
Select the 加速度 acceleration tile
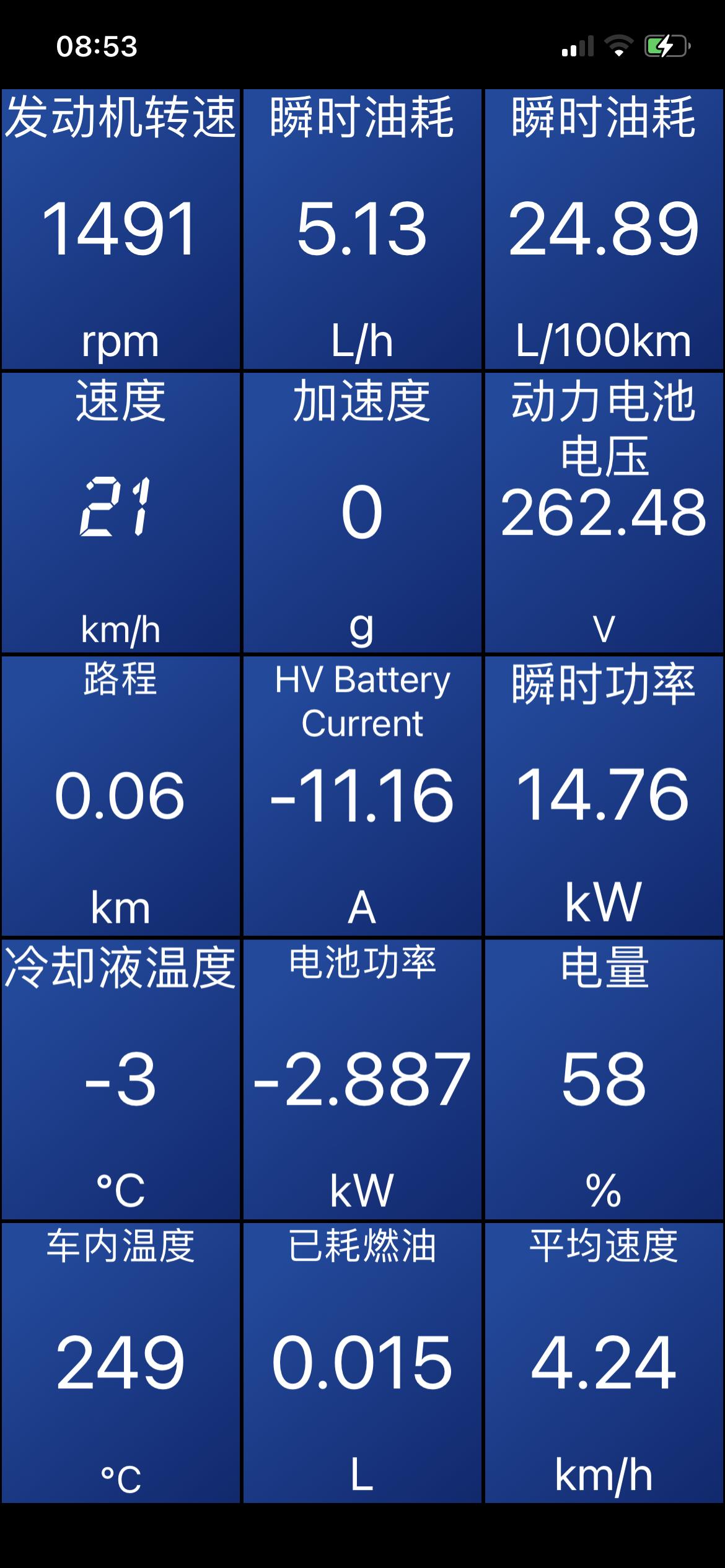click(x=362, y=512)
